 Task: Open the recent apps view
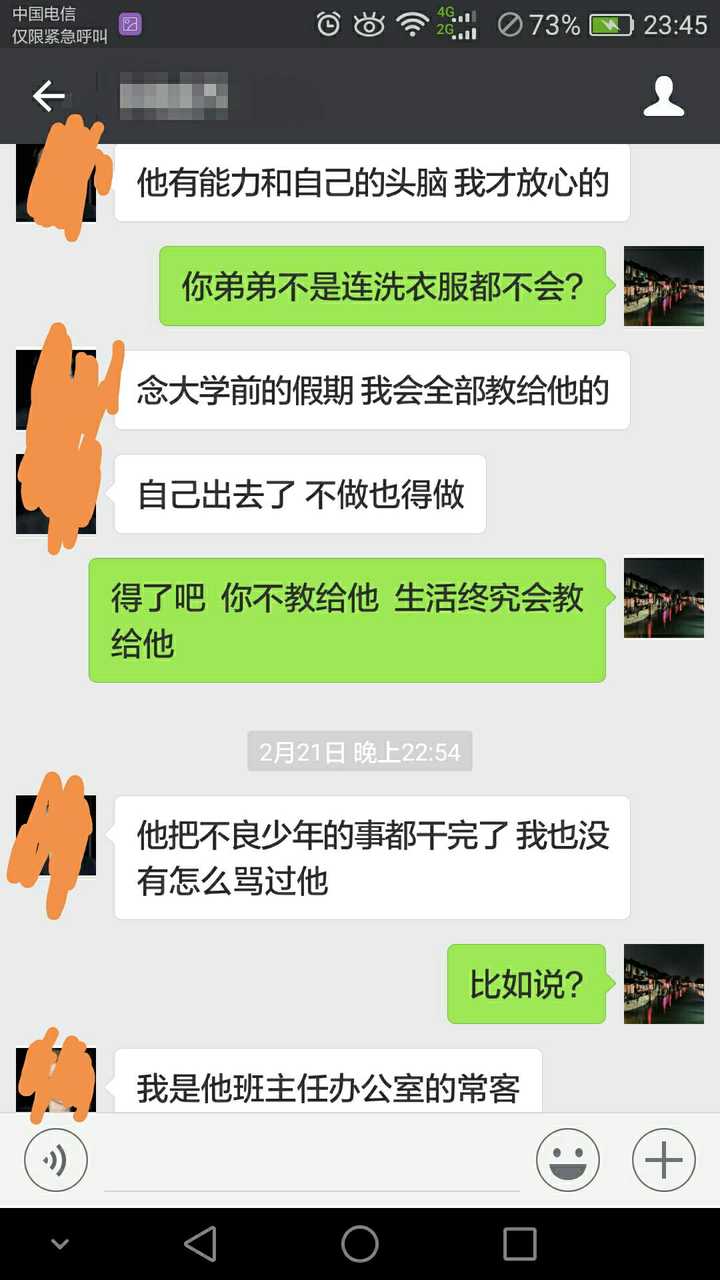[x=520, y=1244]
